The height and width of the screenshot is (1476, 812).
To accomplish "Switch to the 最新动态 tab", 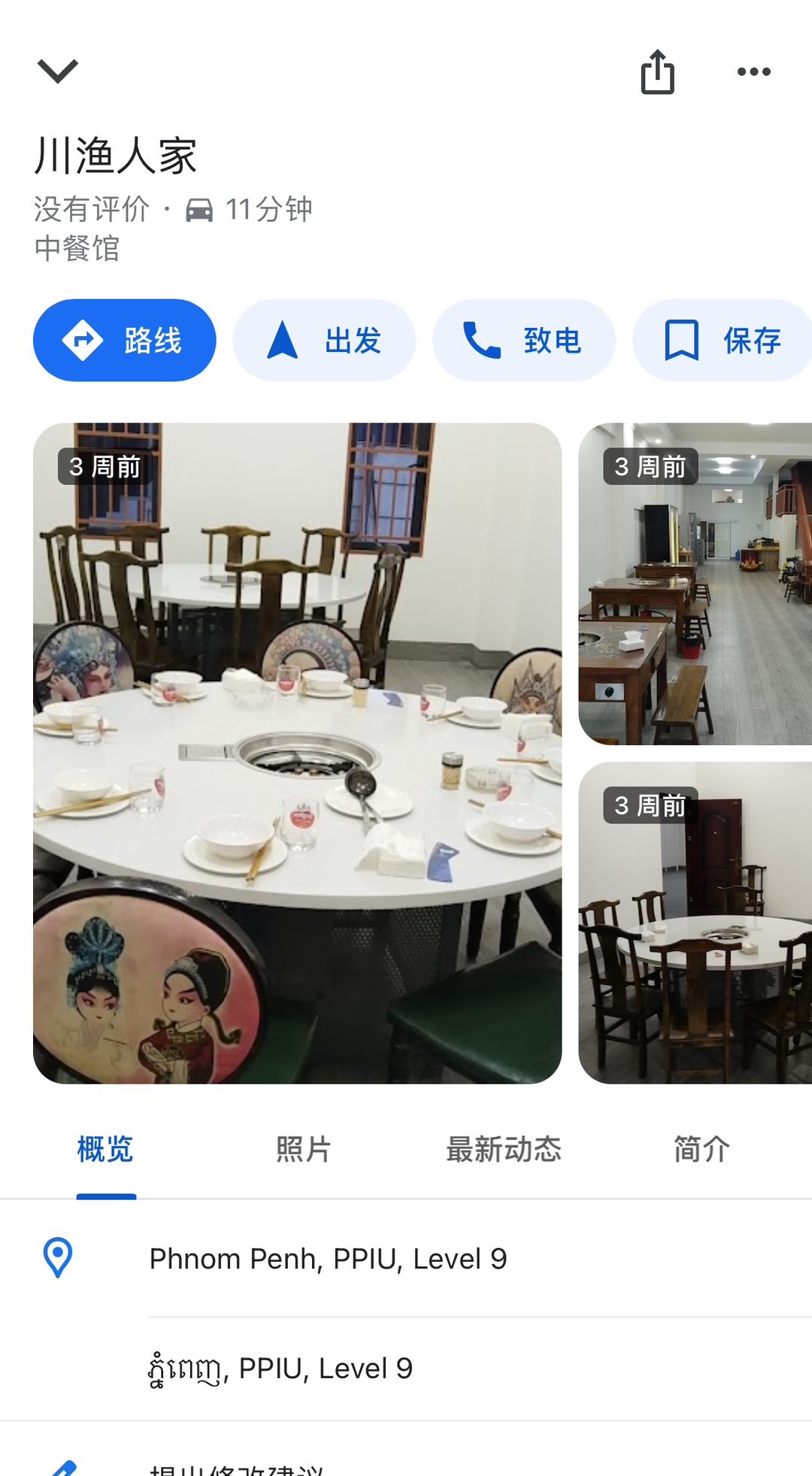I will click(x=504, y=1149).
